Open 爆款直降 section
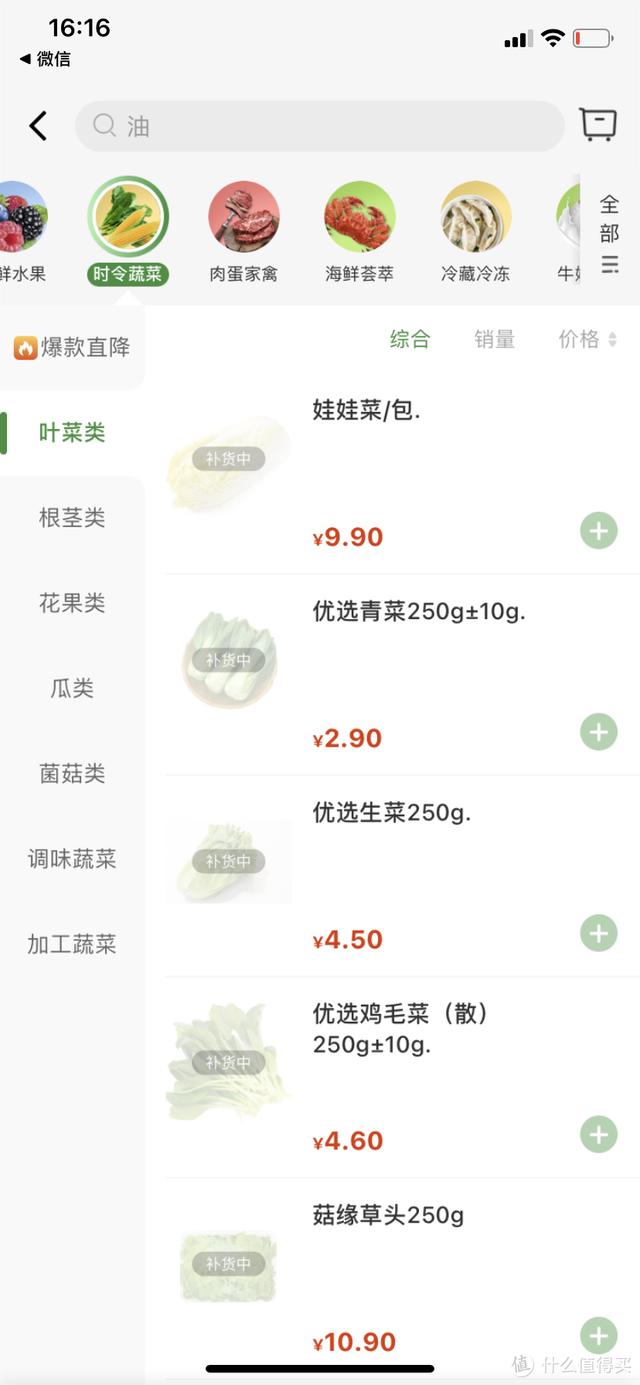Image resolution: width=640 pixels, height=1385 pixels. click(x=72, y=347)
